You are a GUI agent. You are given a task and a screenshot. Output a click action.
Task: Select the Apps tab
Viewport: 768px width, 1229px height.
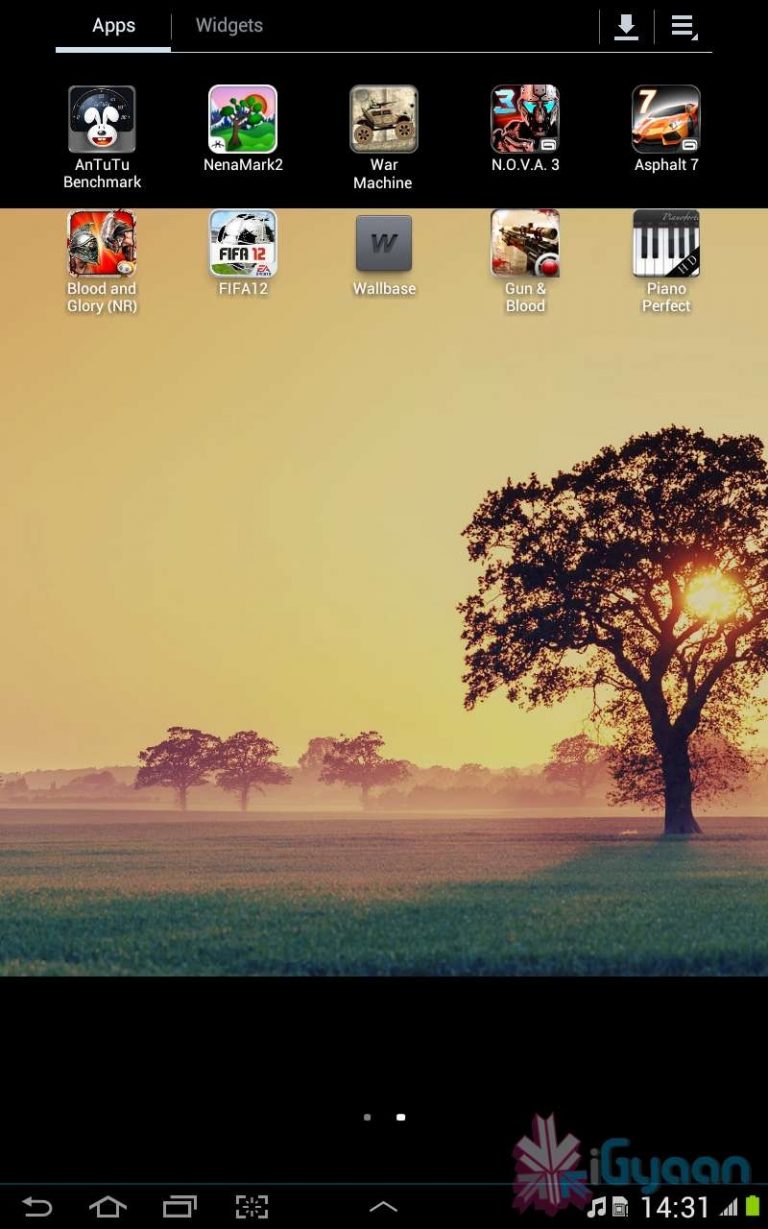113,26
